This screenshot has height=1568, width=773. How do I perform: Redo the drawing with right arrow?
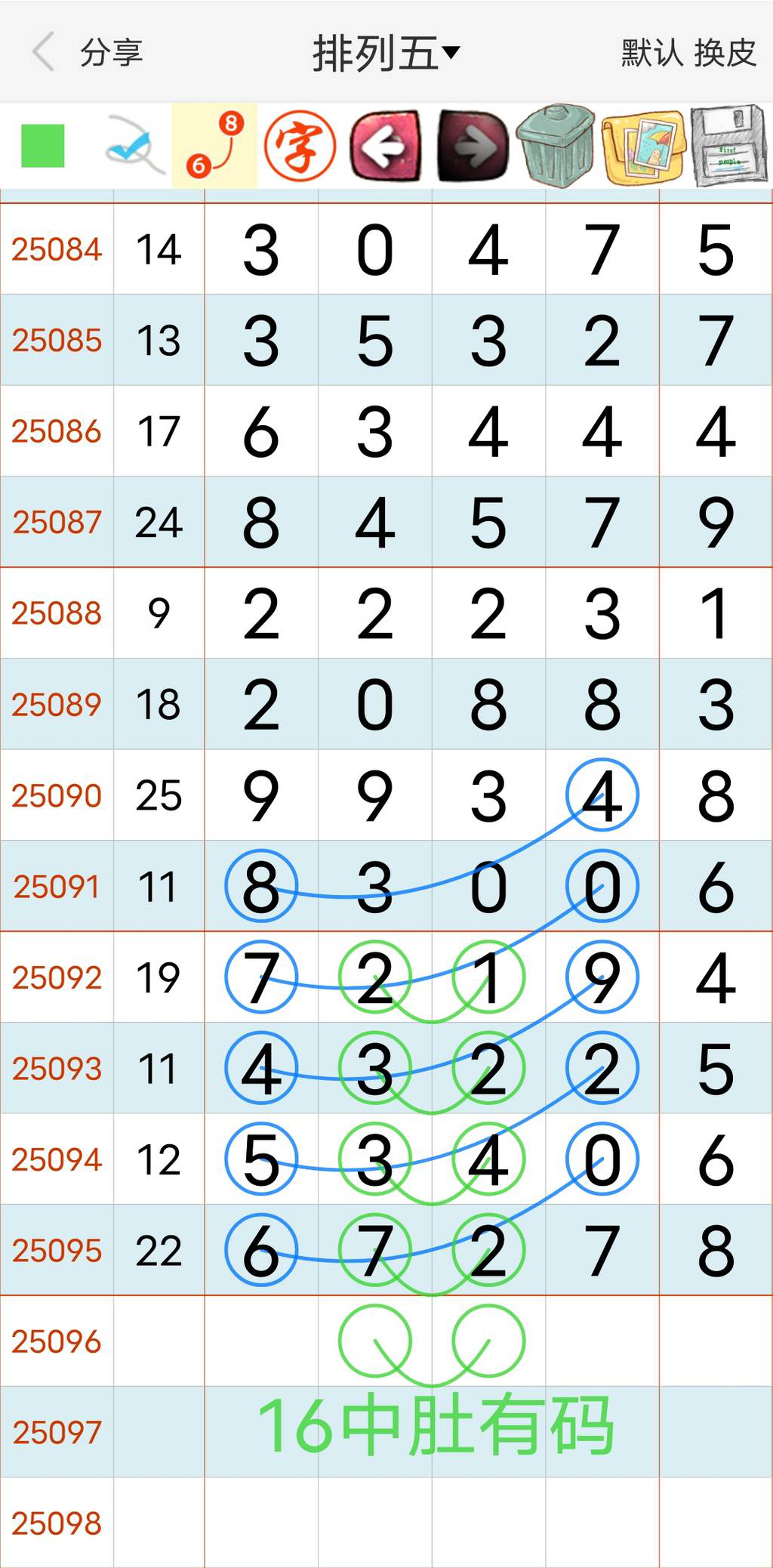click(473, 146)
